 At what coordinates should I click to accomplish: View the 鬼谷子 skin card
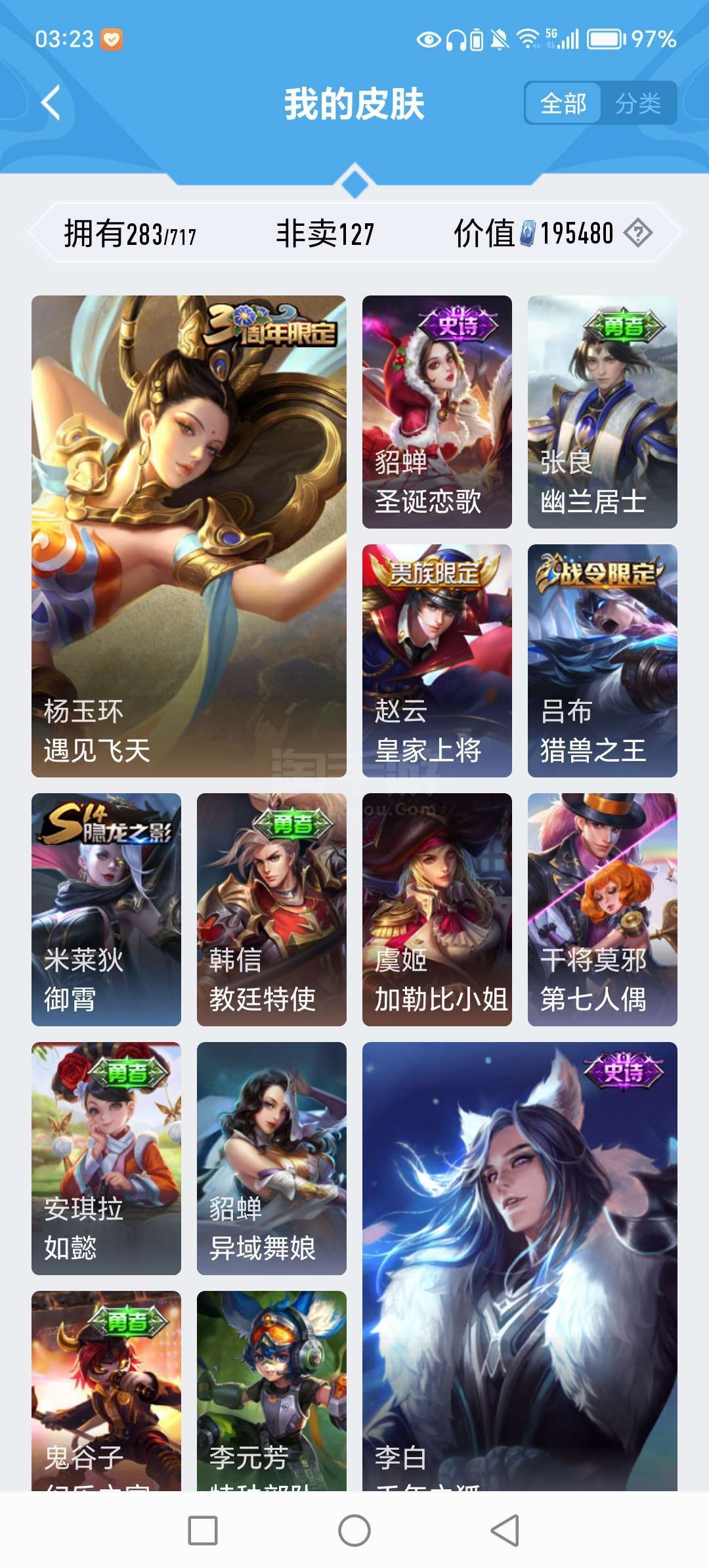coord(106,1389)
